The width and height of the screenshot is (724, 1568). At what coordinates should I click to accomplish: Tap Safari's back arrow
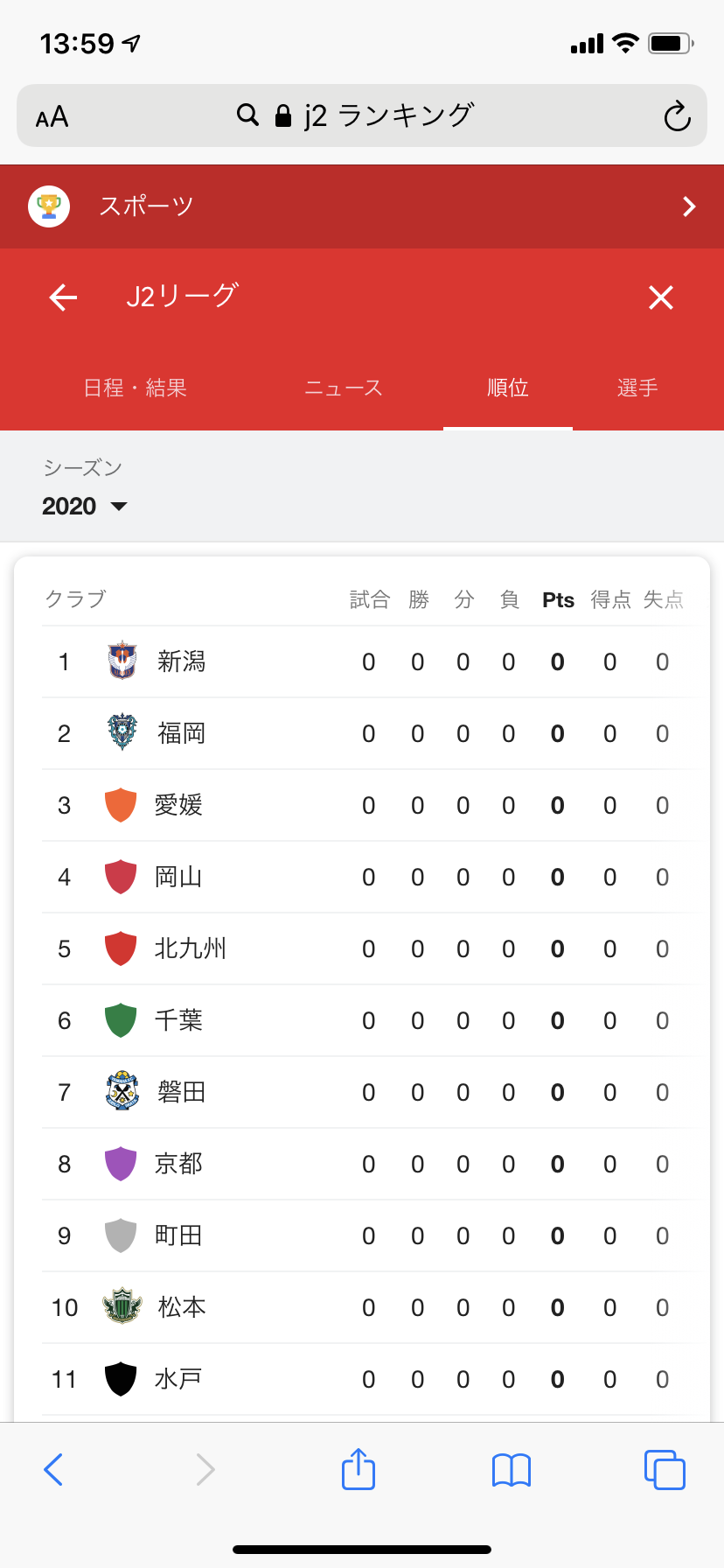pyautogui.click(x=53, y=1469)
